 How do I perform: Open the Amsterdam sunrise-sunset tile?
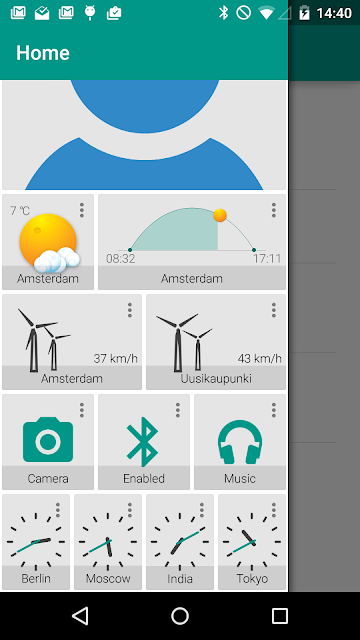tap(192, 242)
